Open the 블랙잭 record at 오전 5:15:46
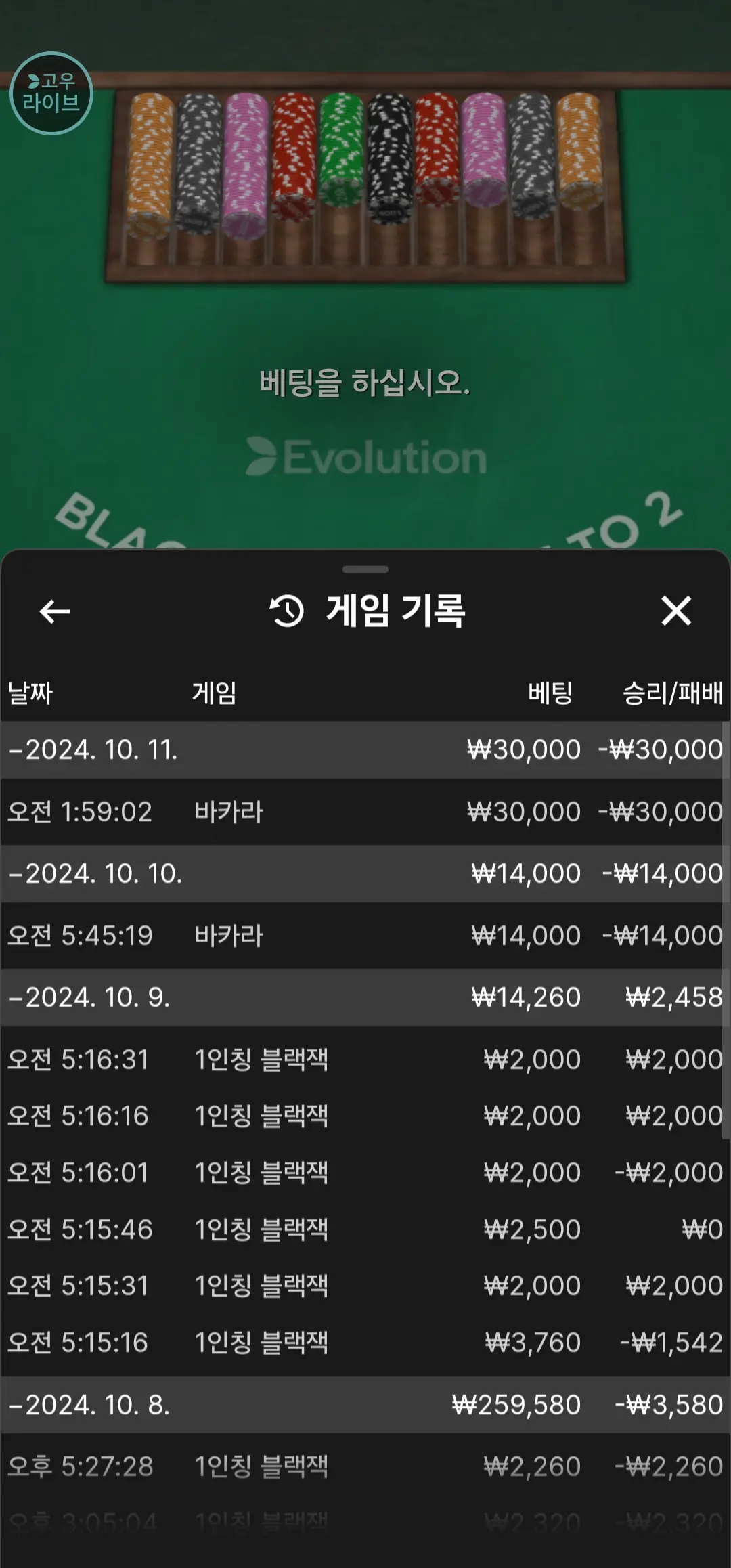 (365, 1229)
